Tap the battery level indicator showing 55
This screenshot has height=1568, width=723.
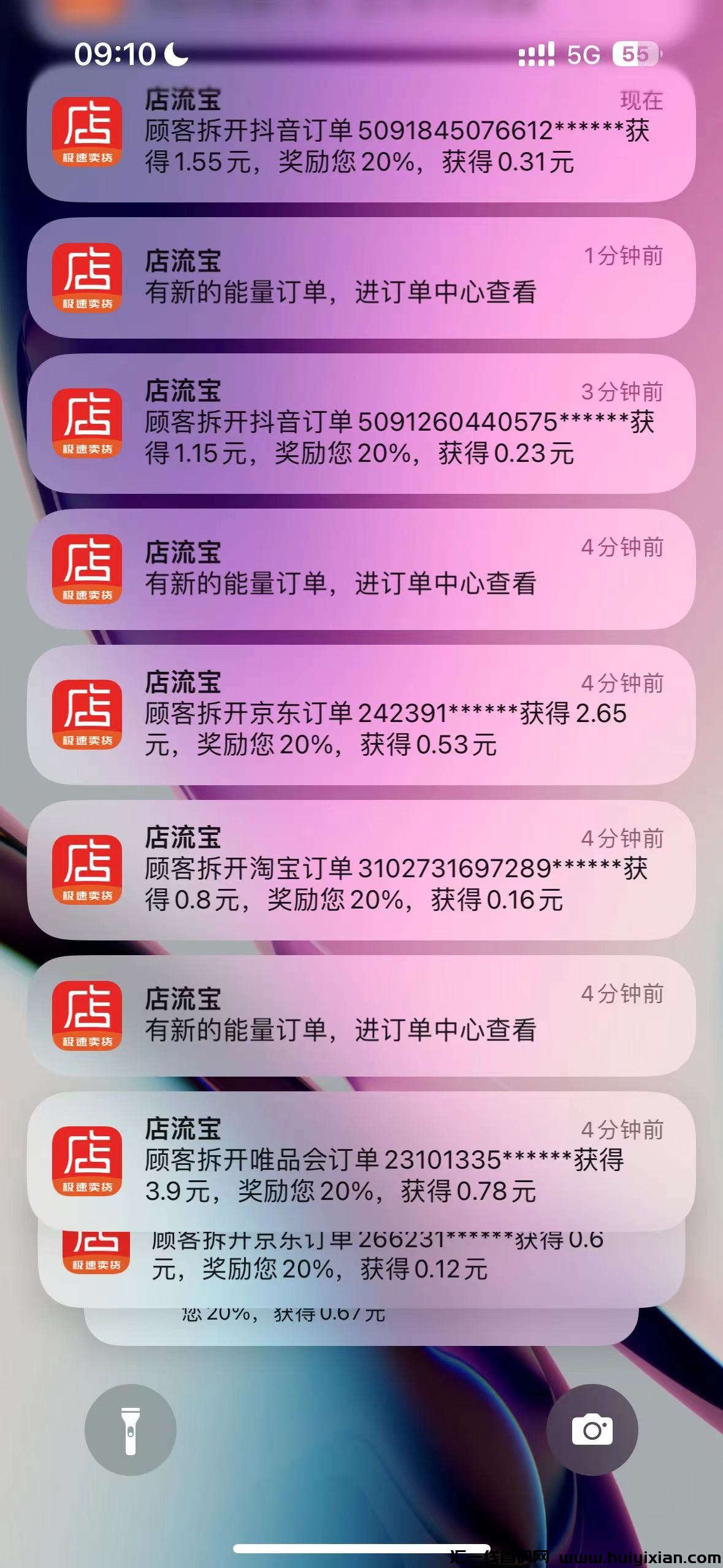[635, 55]
